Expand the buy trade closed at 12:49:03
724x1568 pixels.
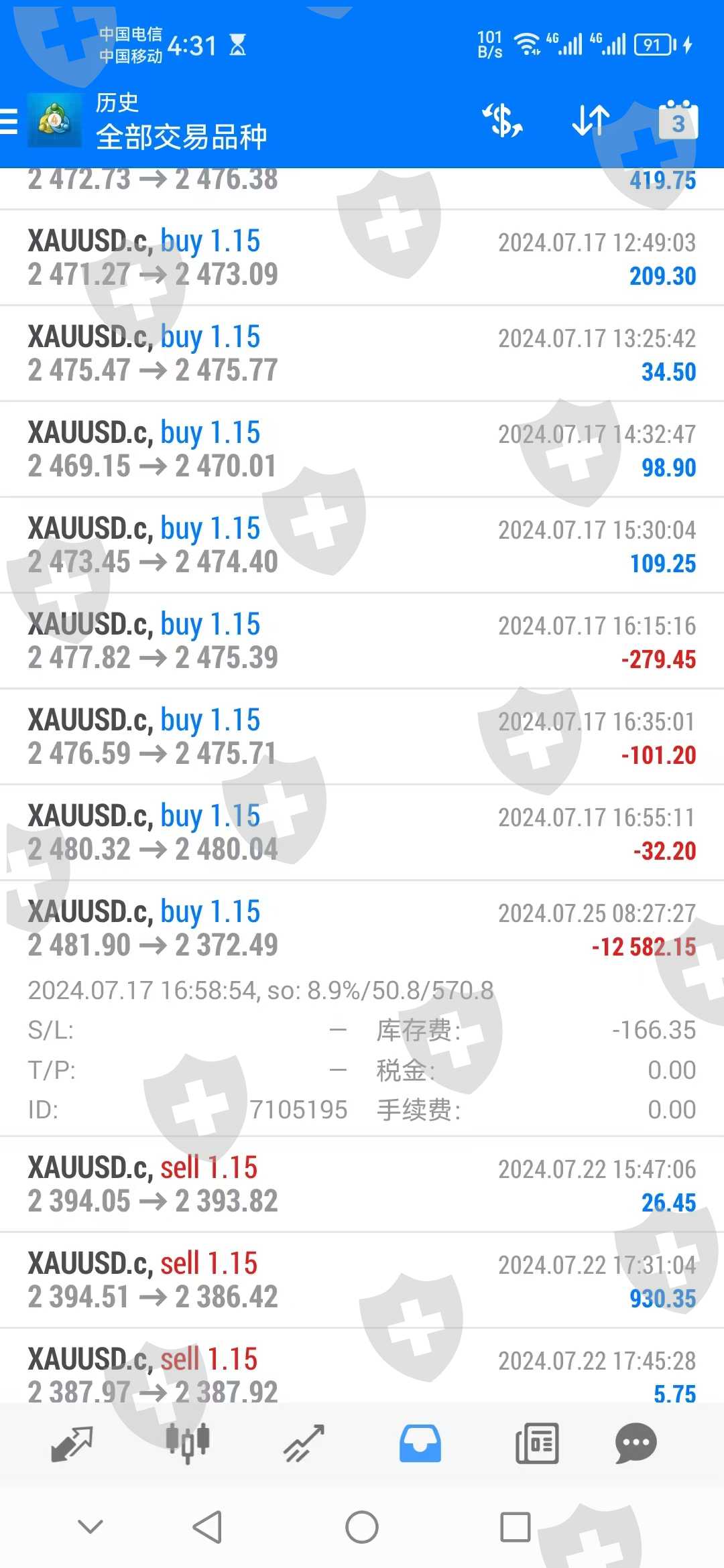(362, 258)
